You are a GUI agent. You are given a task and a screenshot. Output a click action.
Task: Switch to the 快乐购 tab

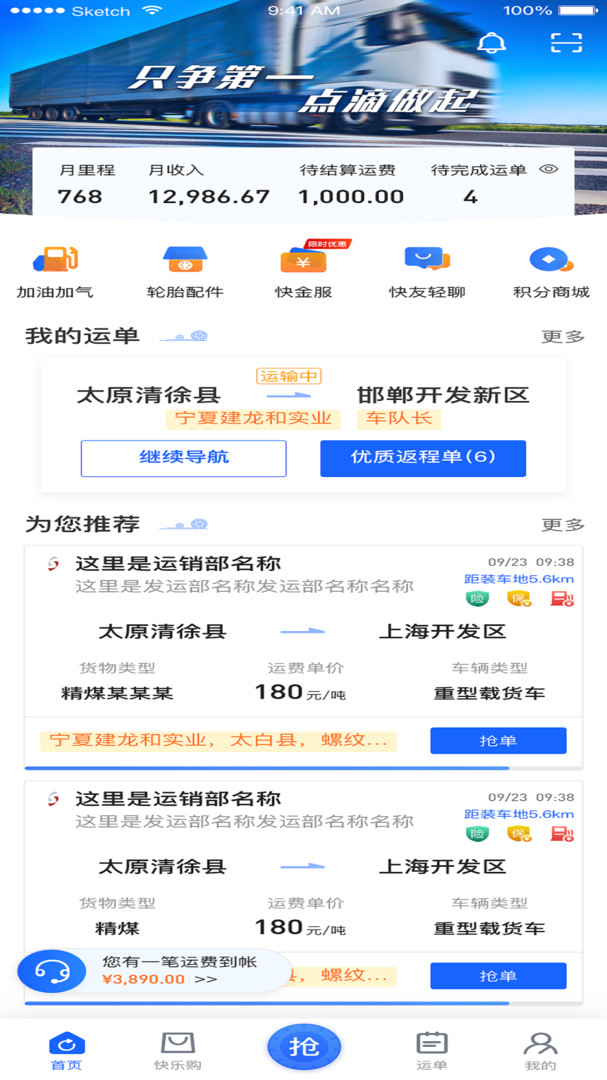coord(178,1050)
